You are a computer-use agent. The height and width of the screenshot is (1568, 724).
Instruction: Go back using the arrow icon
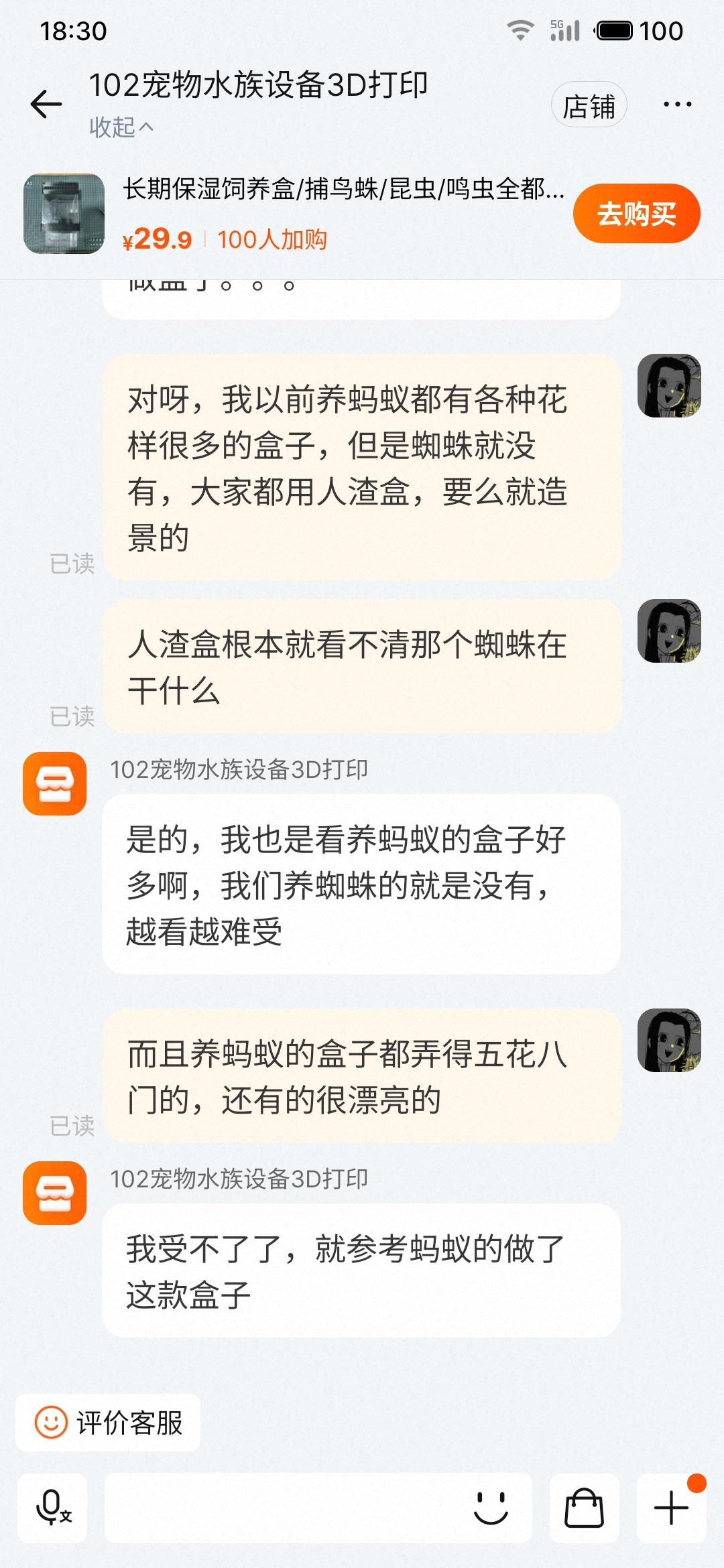point(46,104)
